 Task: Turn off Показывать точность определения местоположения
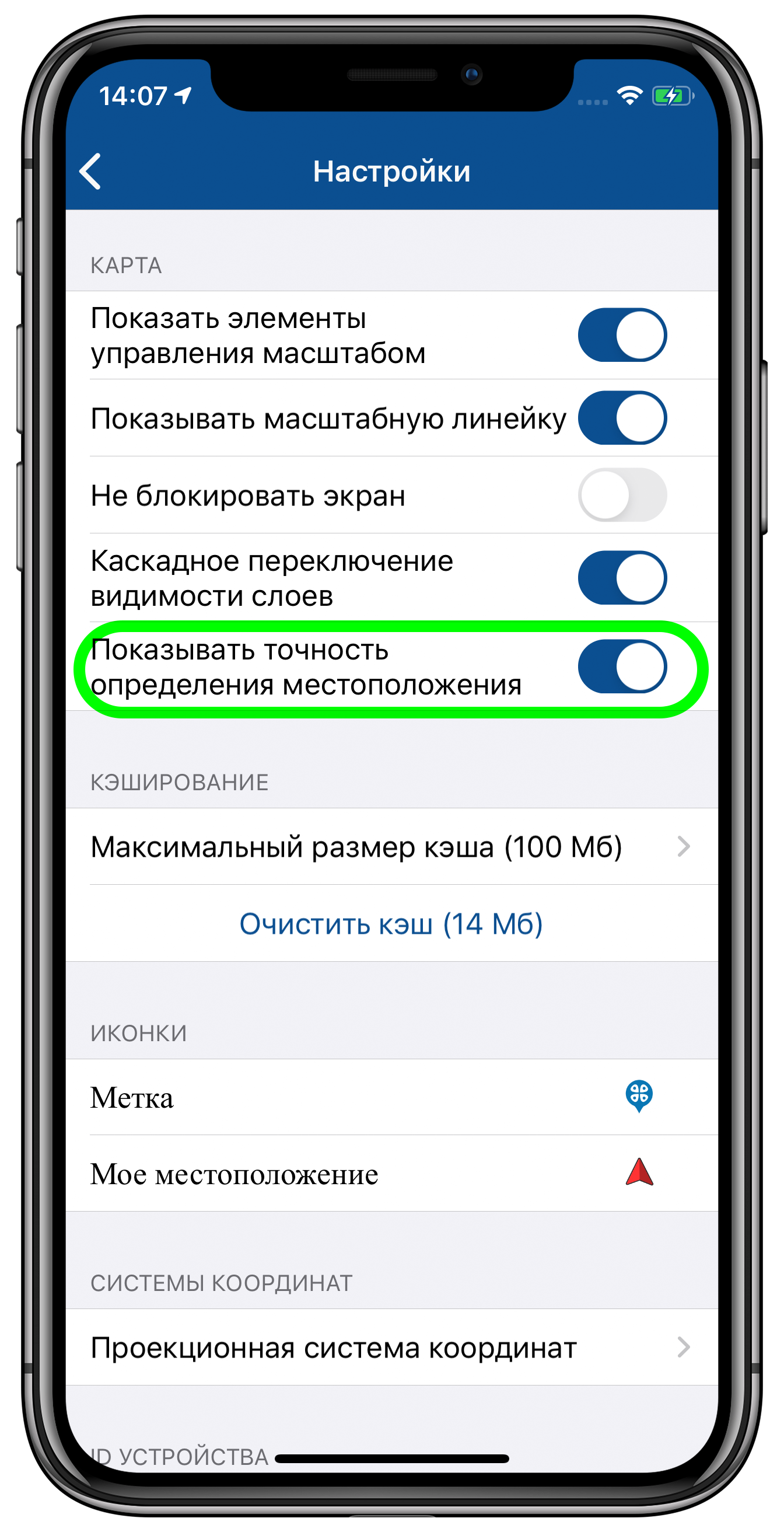(622, 666)
